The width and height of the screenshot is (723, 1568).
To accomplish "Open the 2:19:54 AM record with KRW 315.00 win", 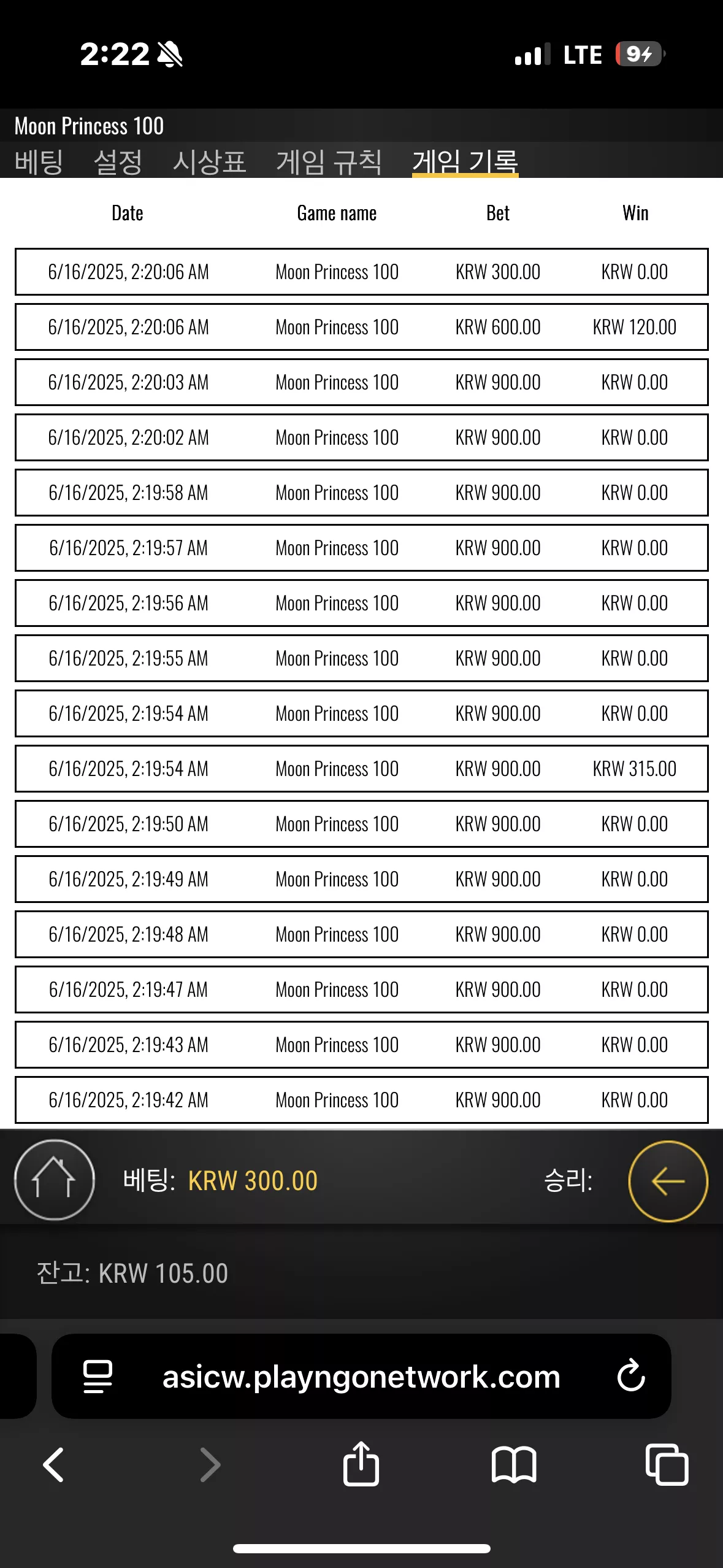I will pos(361,769).
